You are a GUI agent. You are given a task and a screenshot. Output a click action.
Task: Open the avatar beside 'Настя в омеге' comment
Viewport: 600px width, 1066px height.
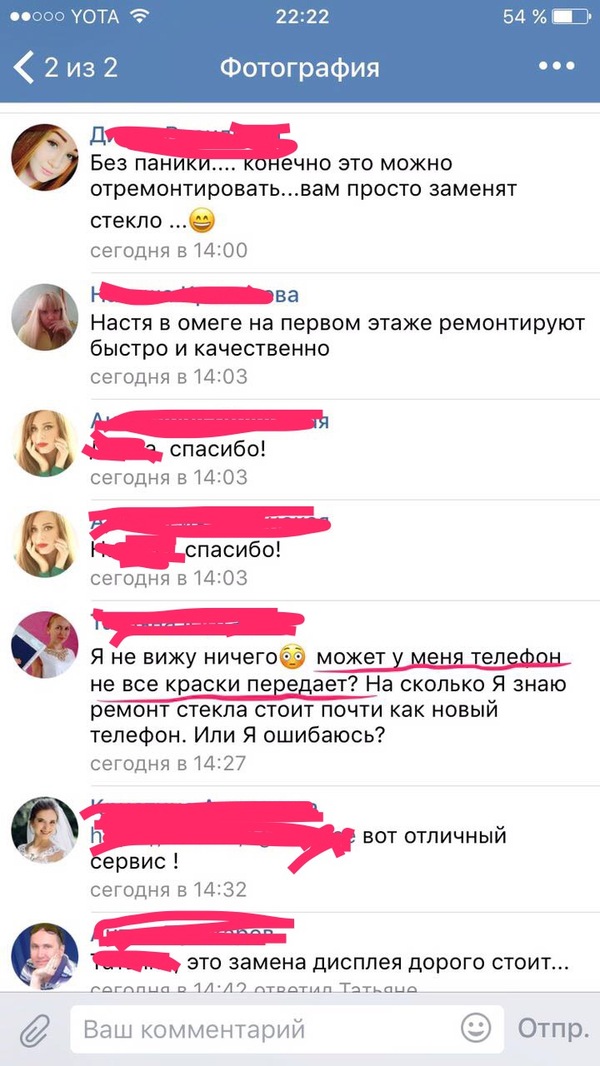click(x=44, y=316)
